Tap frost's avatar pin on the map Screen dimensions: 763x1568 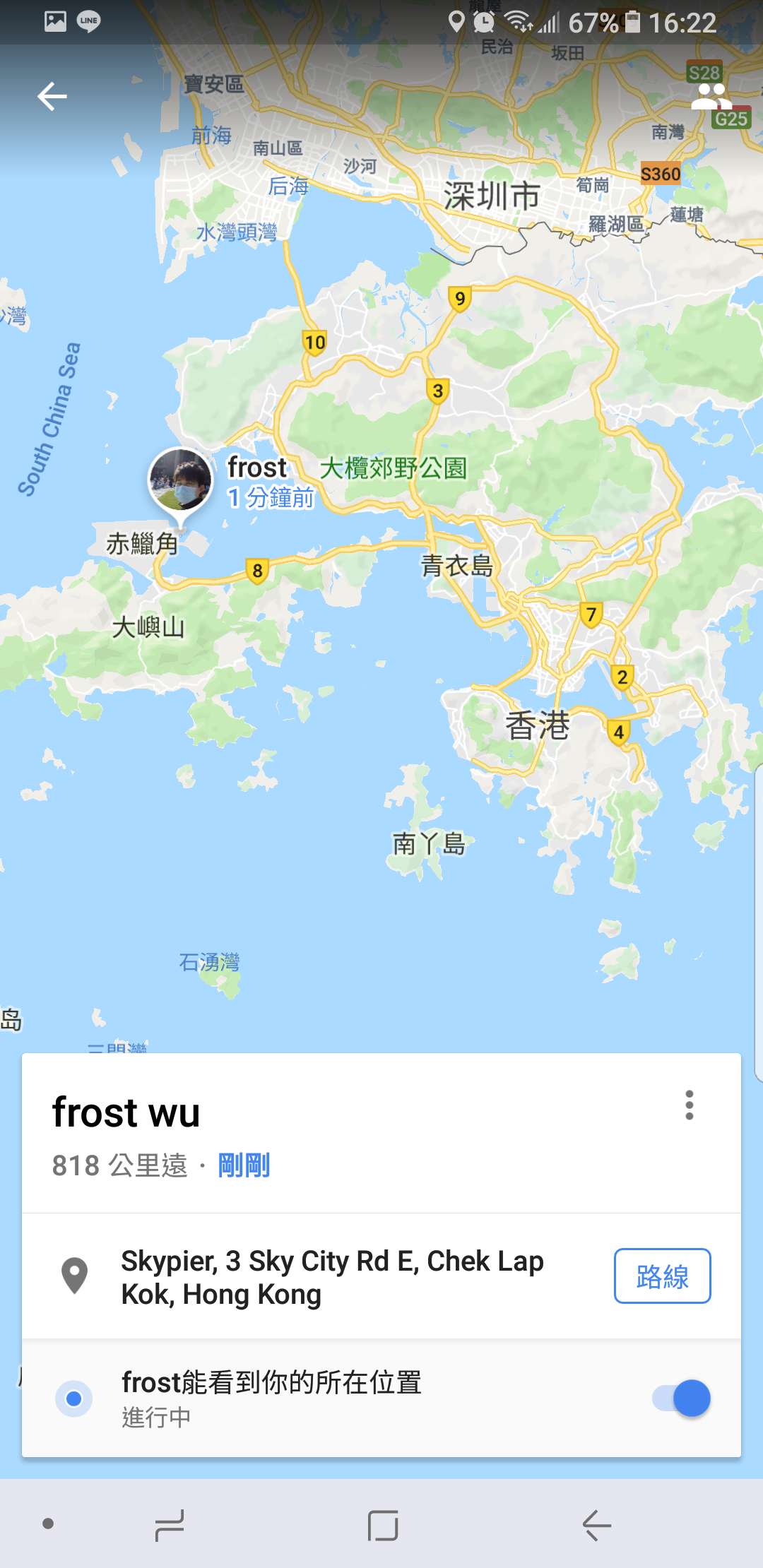click(180, 480)
